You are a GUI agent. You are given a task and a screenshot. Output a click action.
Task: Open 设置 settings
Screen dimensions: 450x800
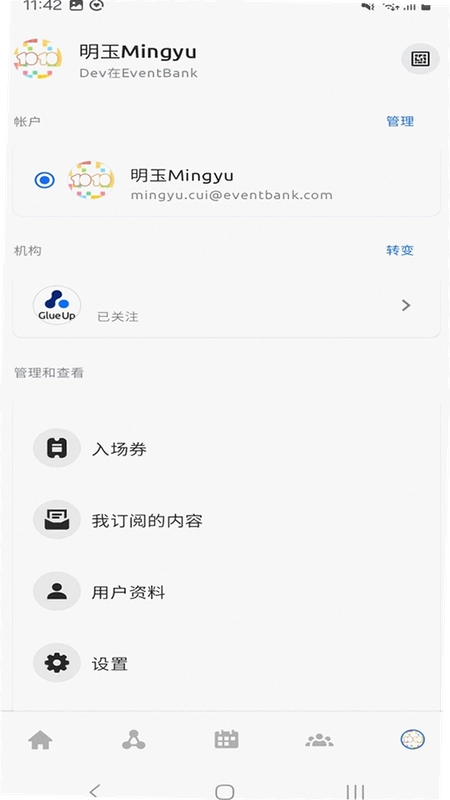[226, 663]
